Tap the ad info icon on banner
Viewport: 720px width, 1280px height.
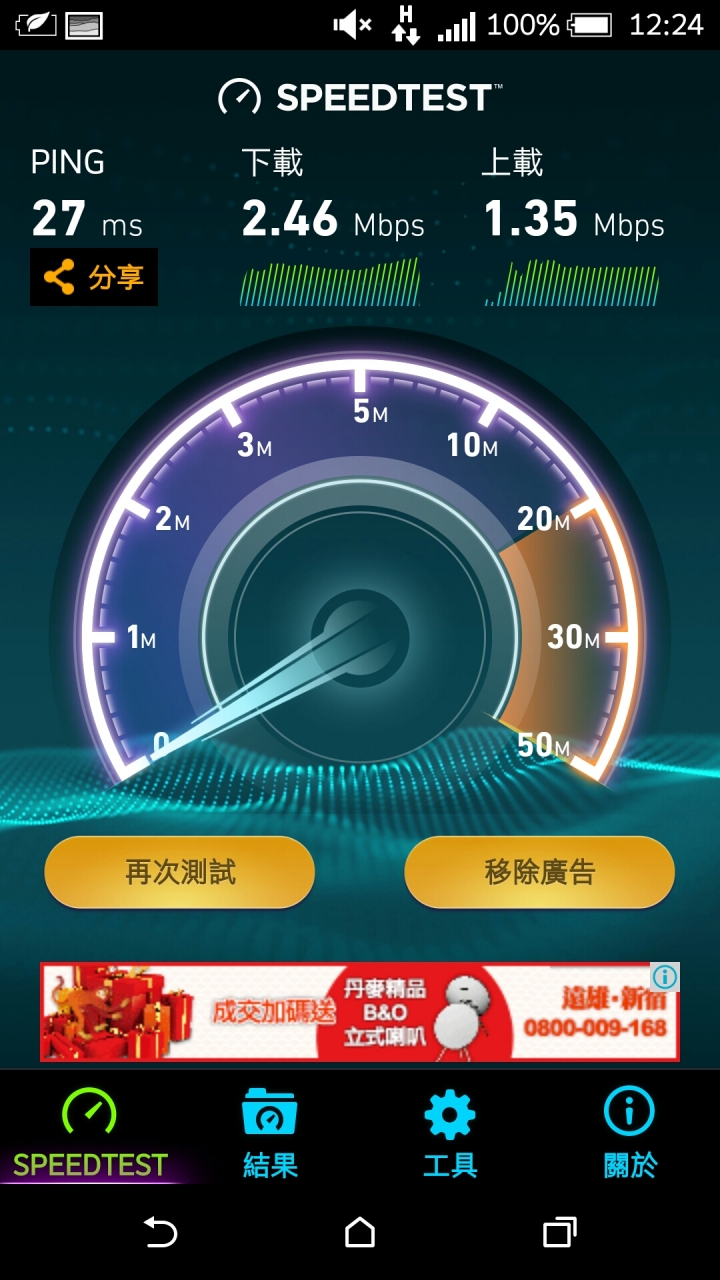click(665, 977)
